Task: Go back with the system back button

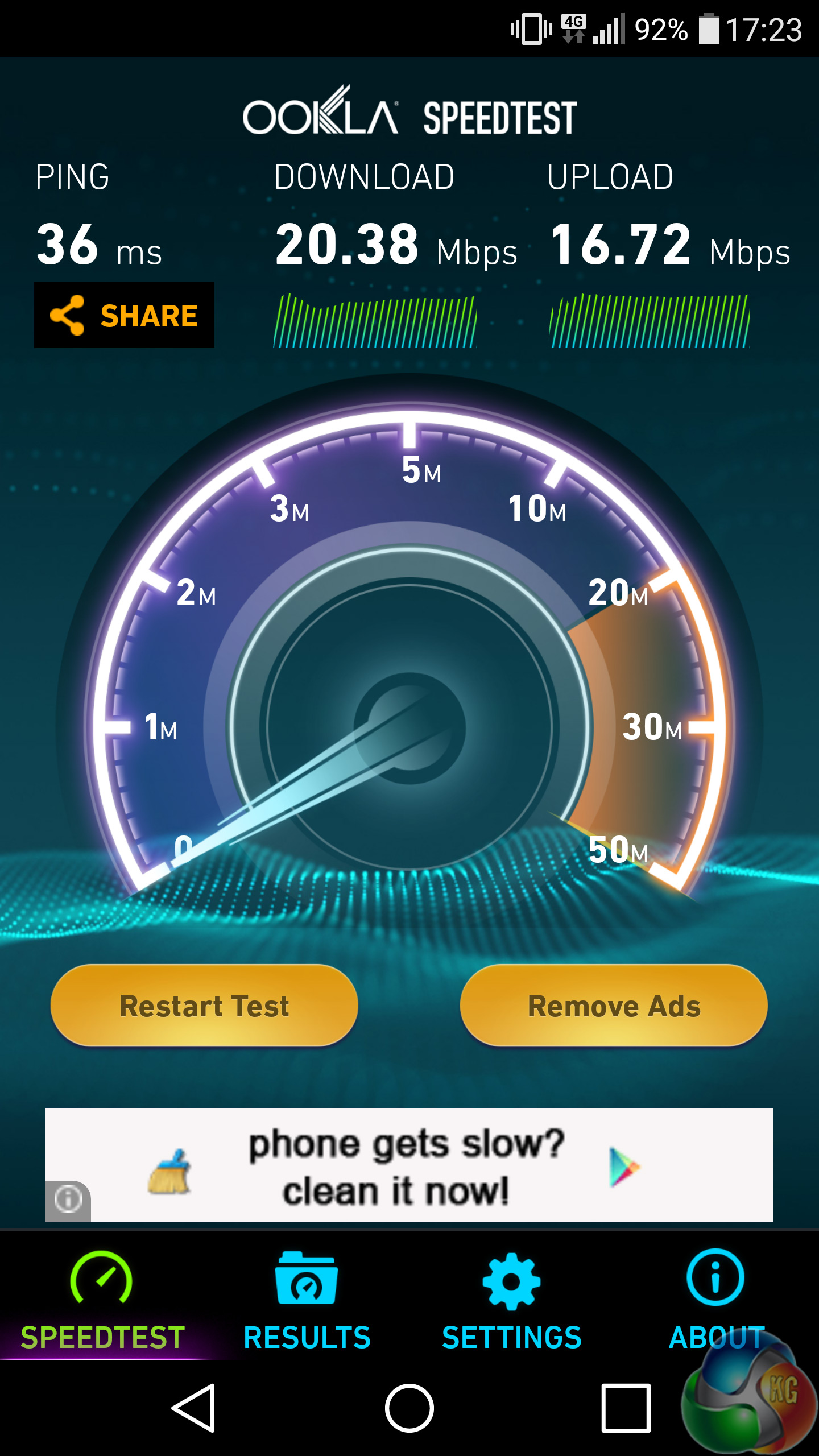Action: 194,1408
